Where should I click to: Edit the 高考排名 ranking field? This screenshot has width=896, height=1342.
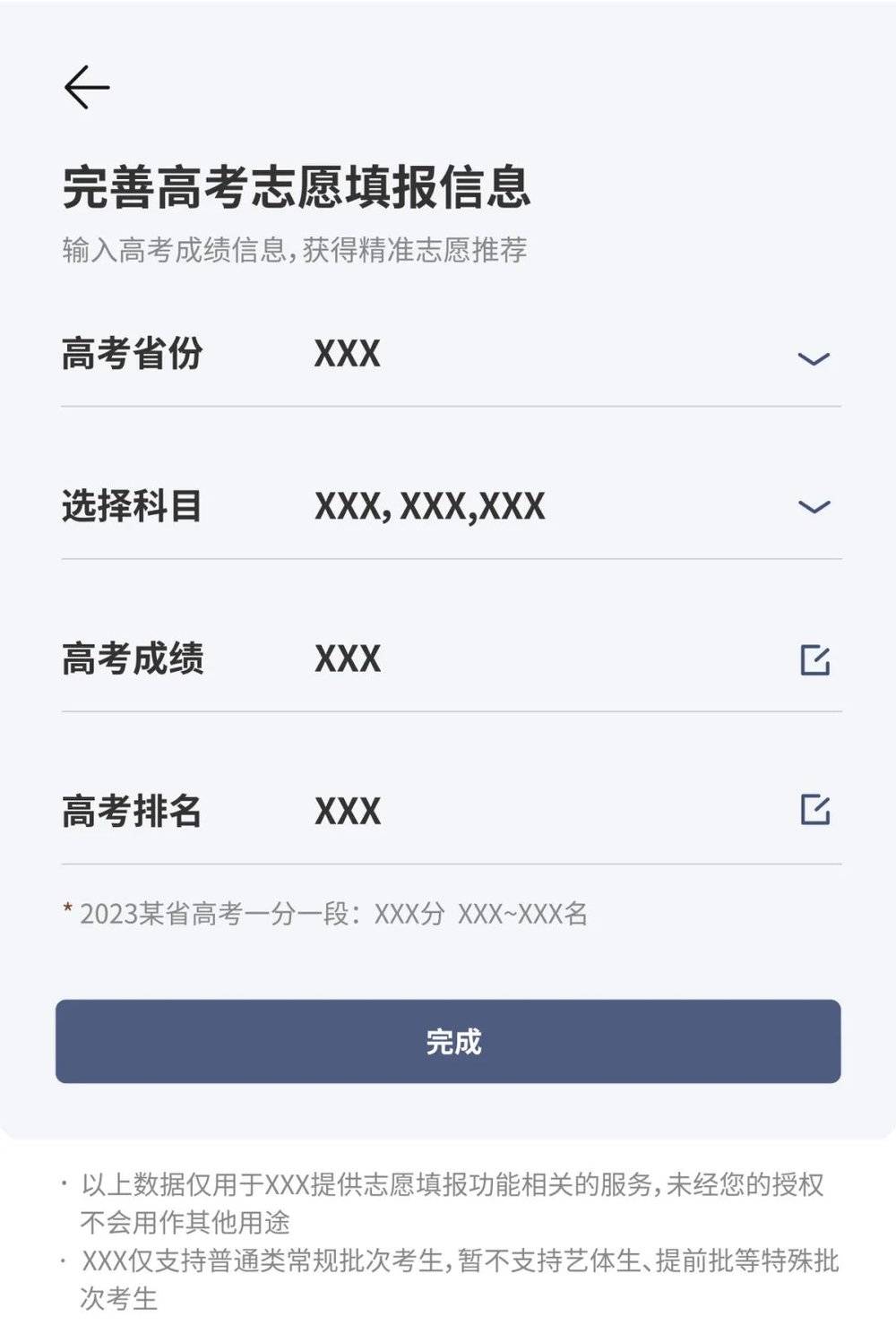tap(814, 809)
